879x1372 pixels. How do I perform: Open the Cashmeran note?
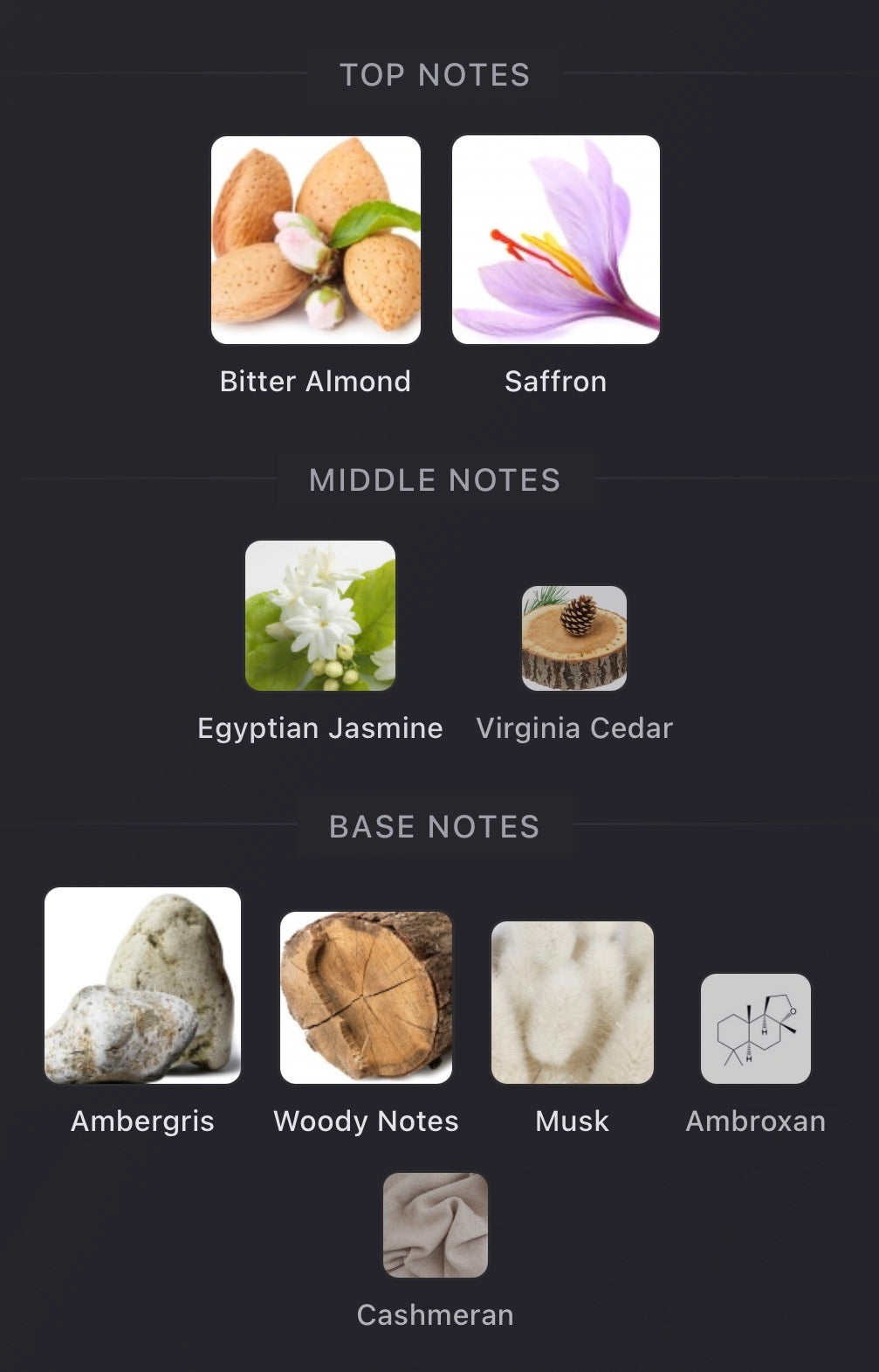click(435, 1225)
